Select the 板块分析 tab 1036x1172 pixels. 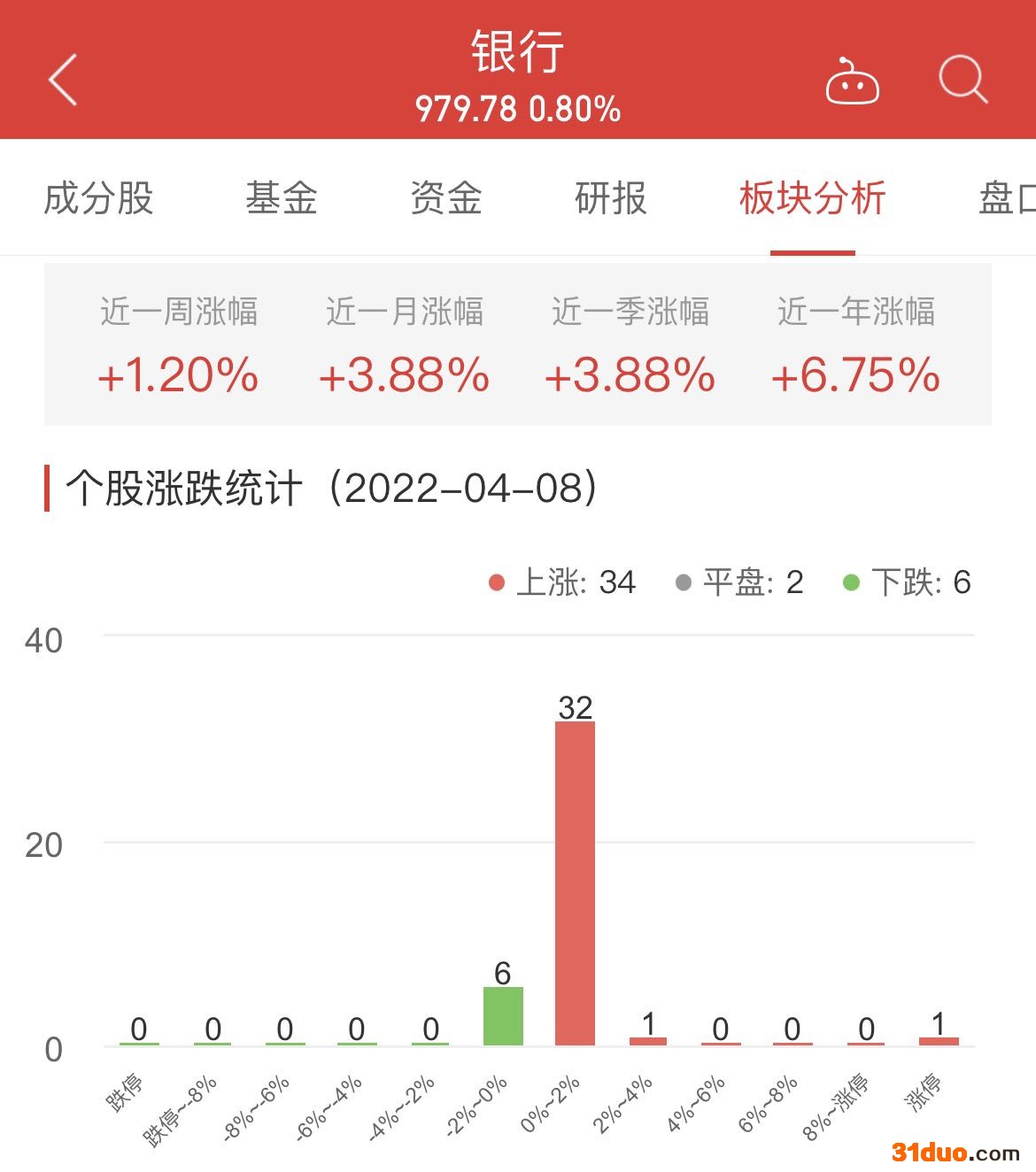pos(812,197)
